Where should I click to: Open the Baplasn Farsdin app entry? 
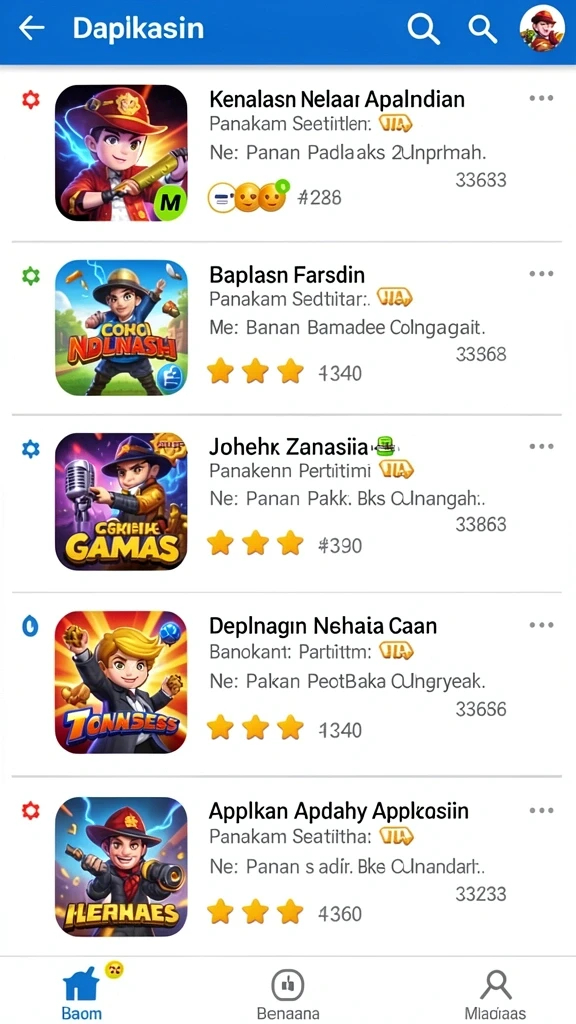coord(287,328)
